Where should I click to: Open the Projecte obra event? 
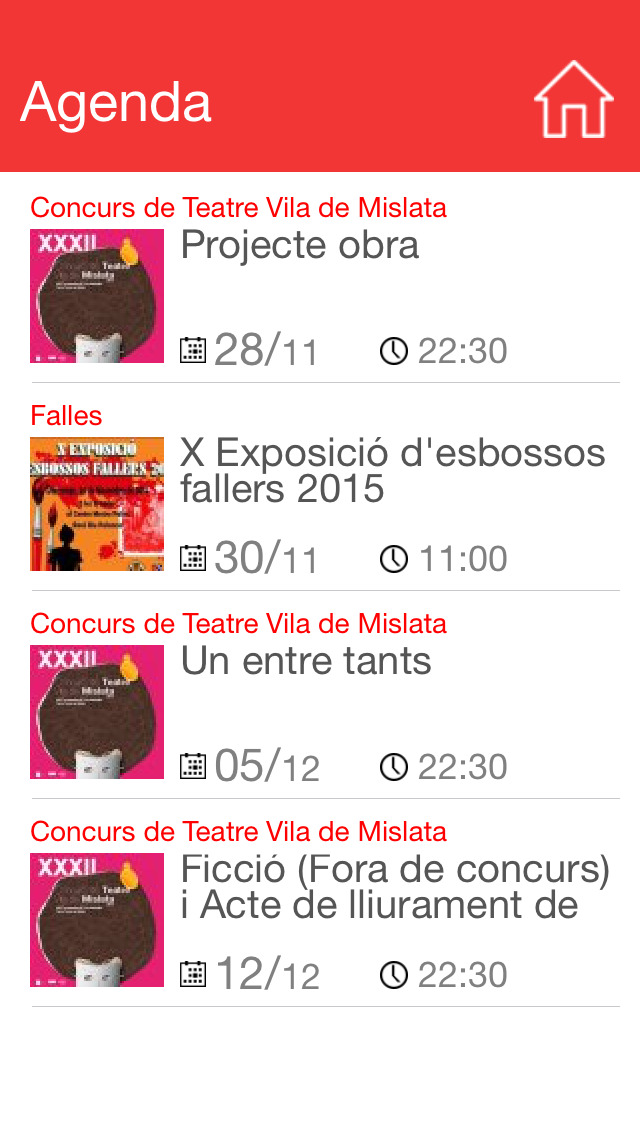(325, 280)
